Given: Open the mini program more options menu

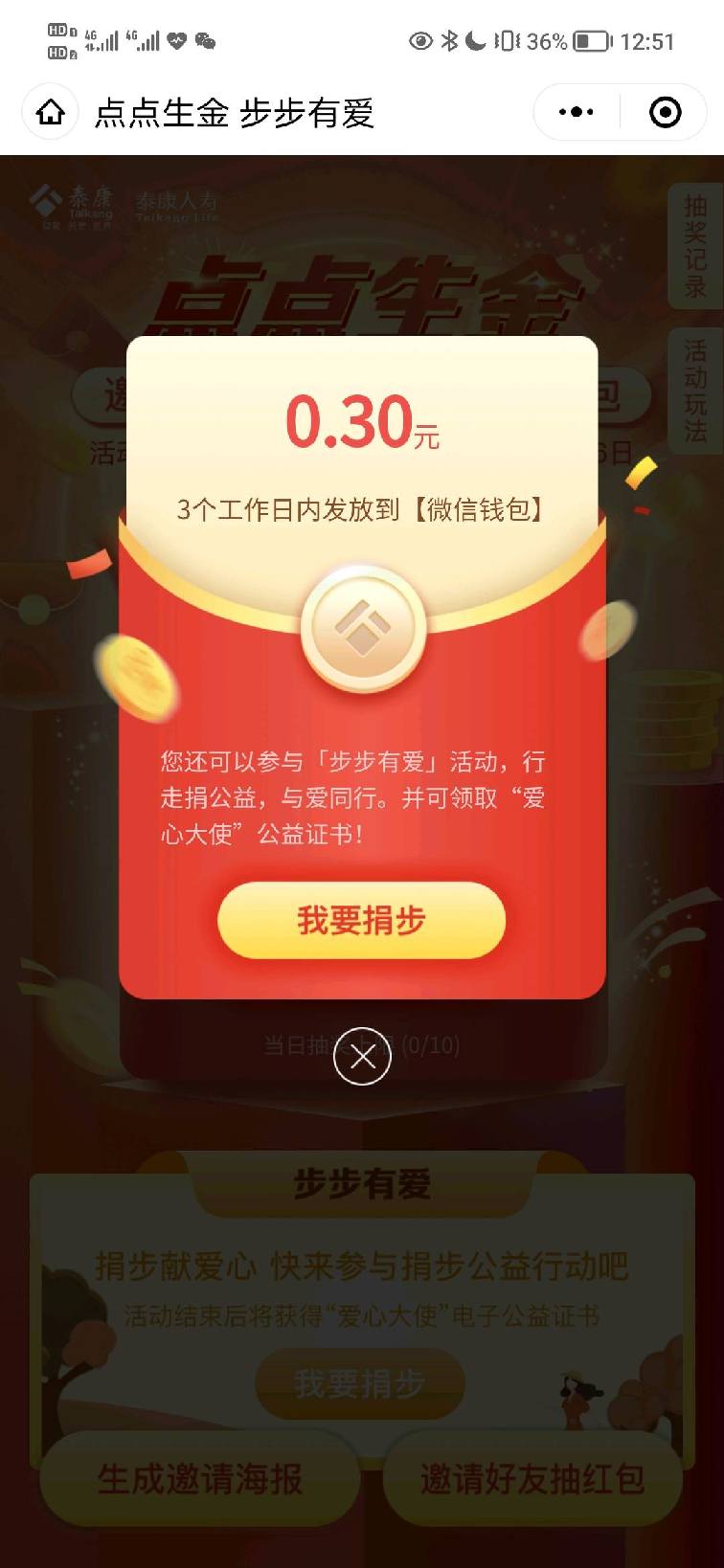Looking at the screenshot, I should tap(576, 113).
